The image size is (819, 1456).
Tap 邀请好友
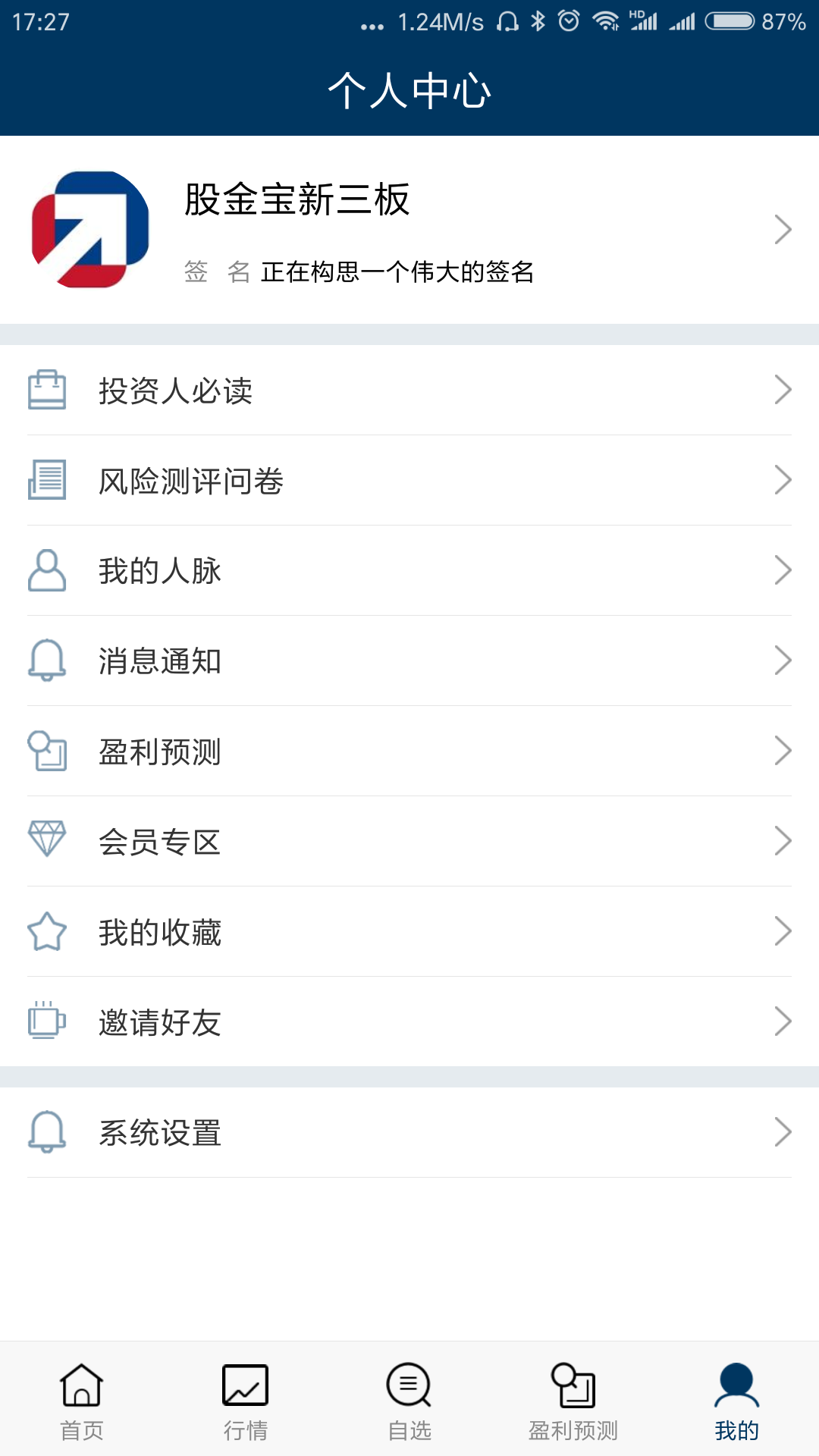pos(409,1022)
